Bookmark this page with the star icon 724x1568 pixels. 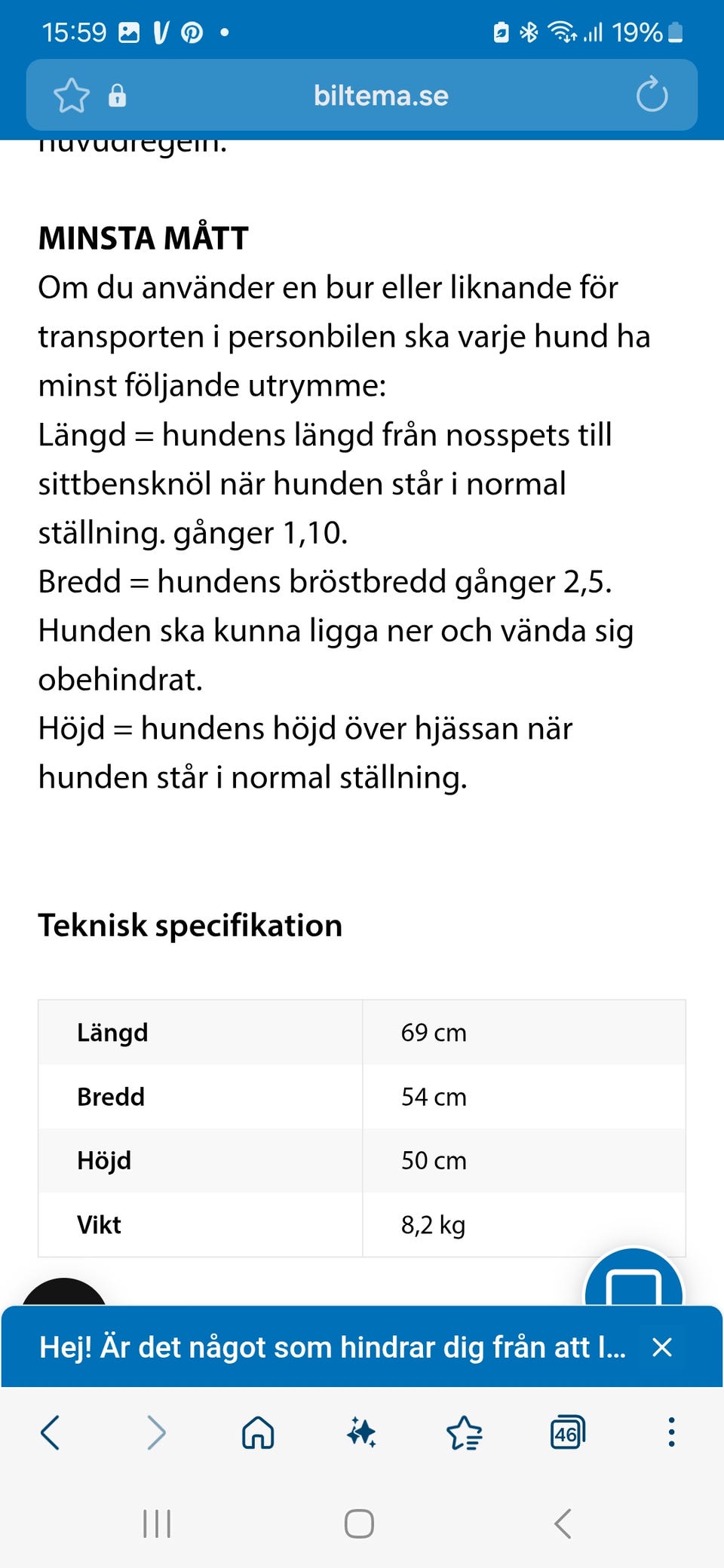click(x=72, y=96)
